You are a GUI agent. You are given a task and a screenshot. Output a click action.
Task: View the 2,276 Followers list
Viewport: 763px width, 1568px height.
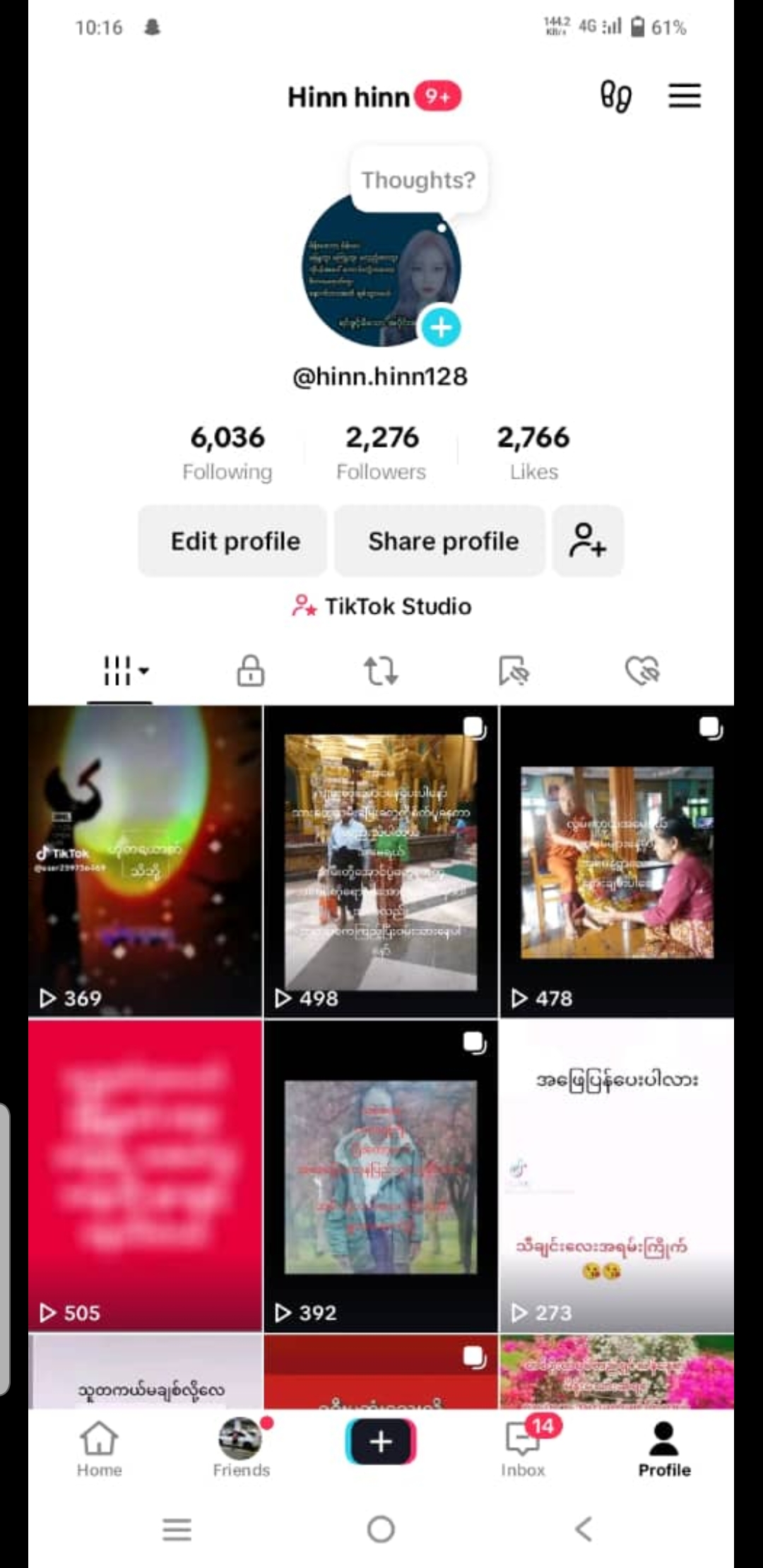tap(381, 452)
